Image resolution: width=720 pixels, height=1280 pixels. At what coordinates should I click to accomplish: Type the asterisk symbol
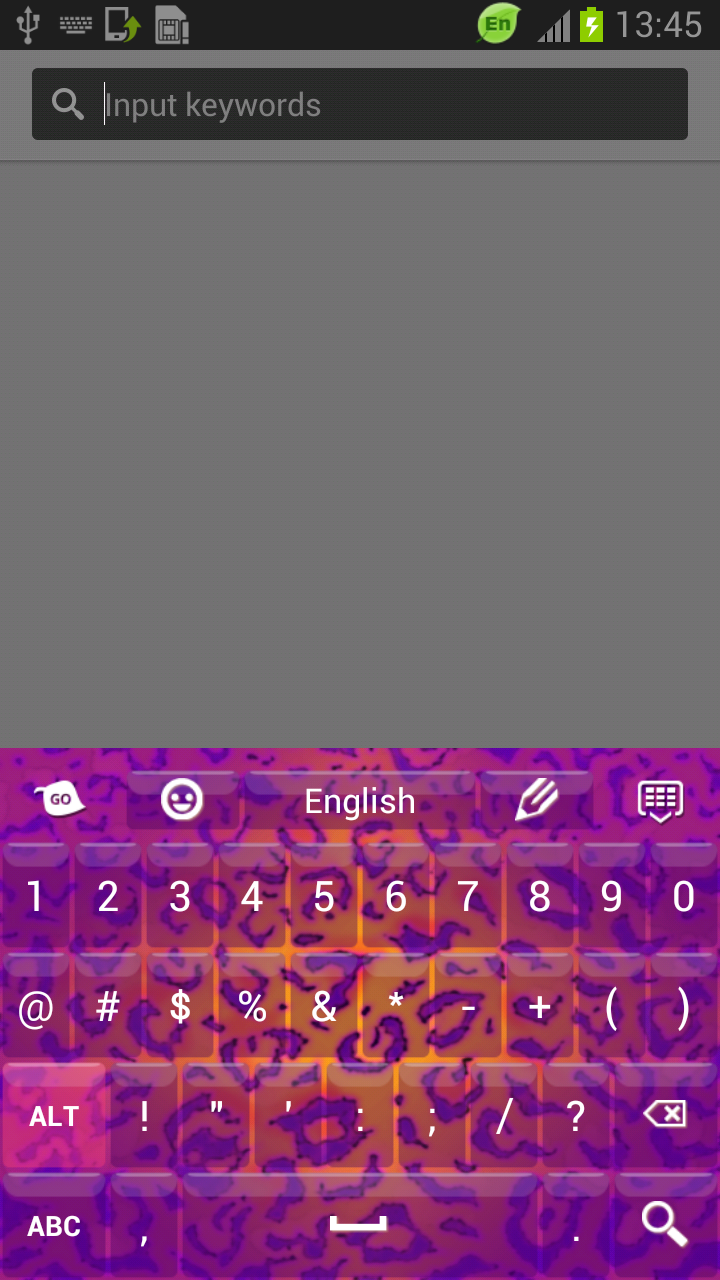coord(396,1007)
